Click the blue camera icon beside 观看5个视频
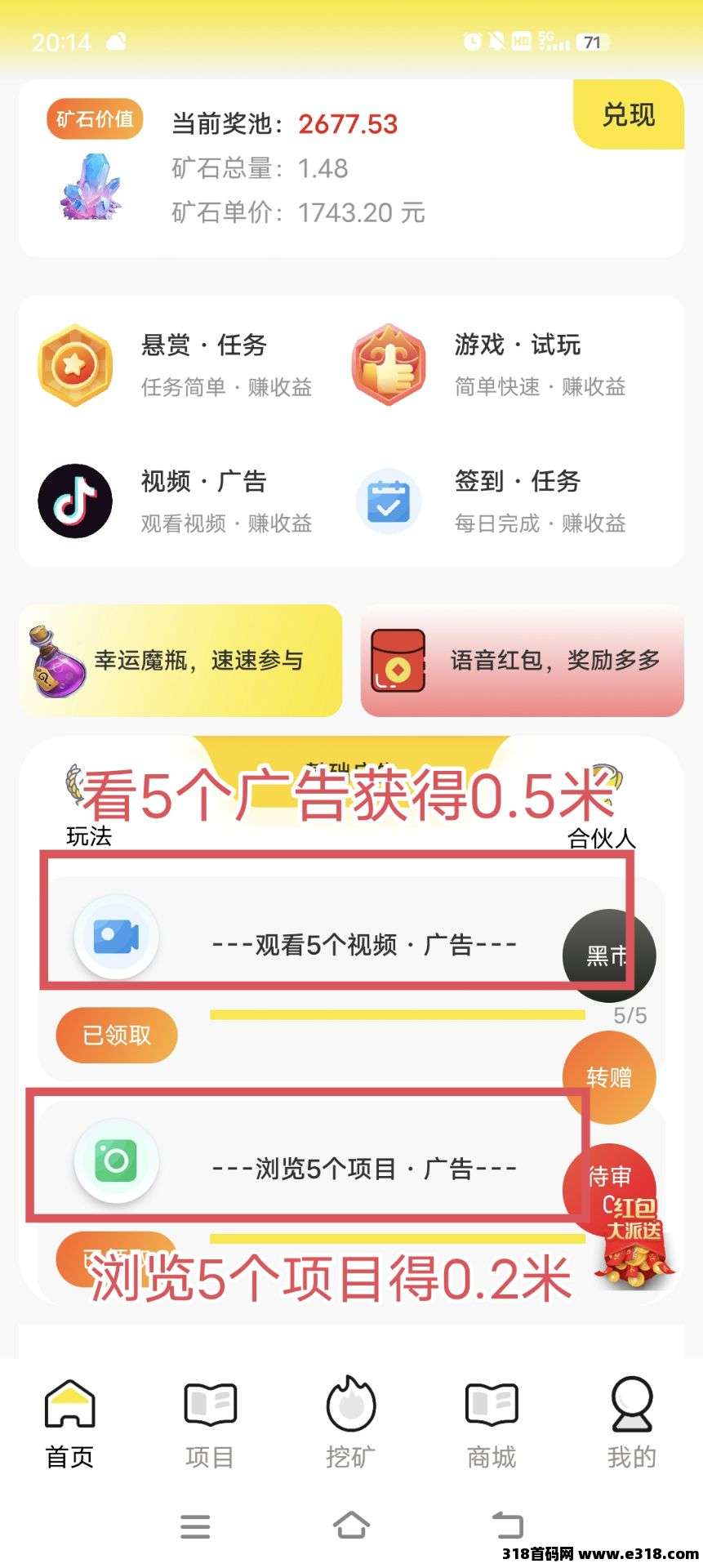The width and height of the screenshot is (703, 1568). [x=117, y=938]
